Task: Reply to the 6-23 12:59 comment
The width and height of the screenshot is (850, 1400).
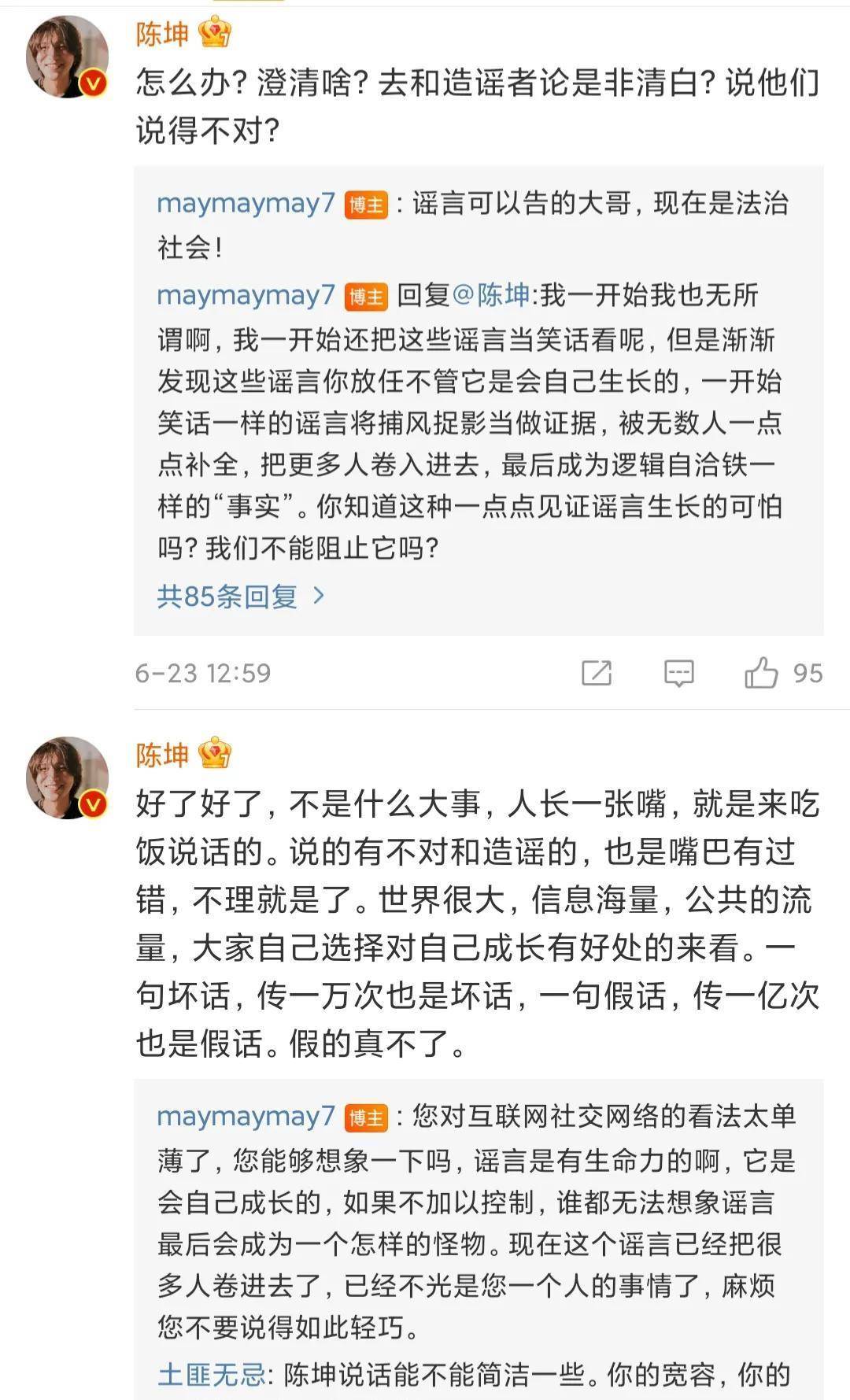Action: tap(678, 674)
